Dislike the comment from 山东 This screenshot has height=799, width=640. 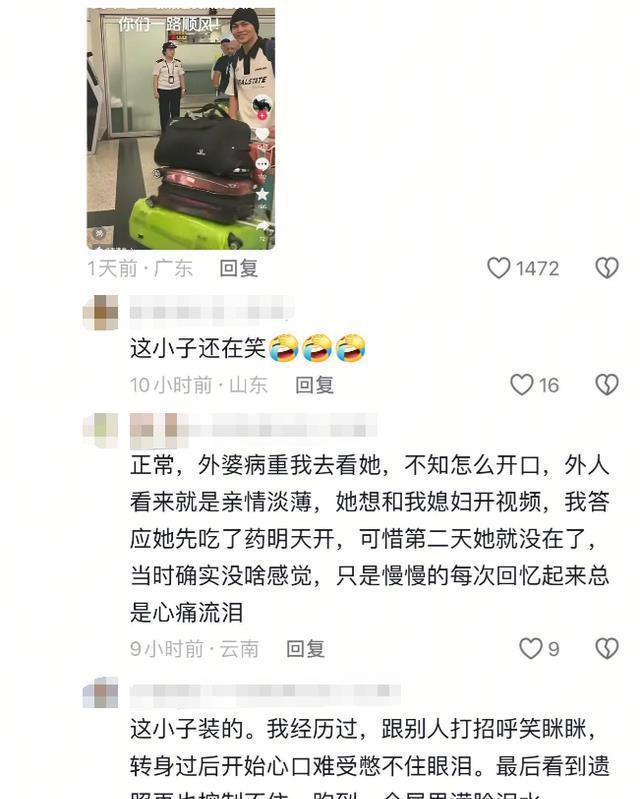pos(606,384)
